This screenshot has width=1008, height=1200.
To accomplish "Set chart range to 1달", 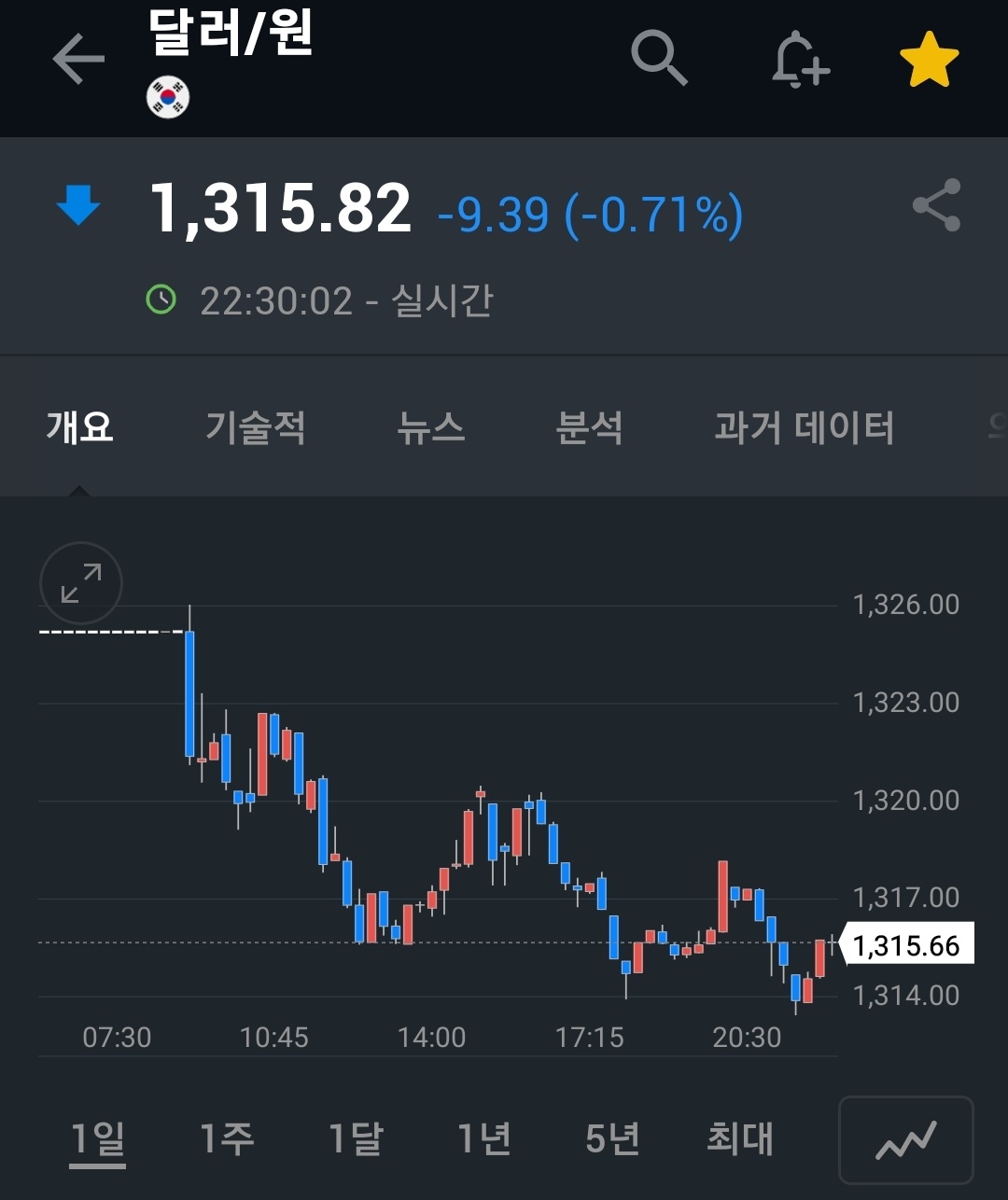I will 356,1138.
